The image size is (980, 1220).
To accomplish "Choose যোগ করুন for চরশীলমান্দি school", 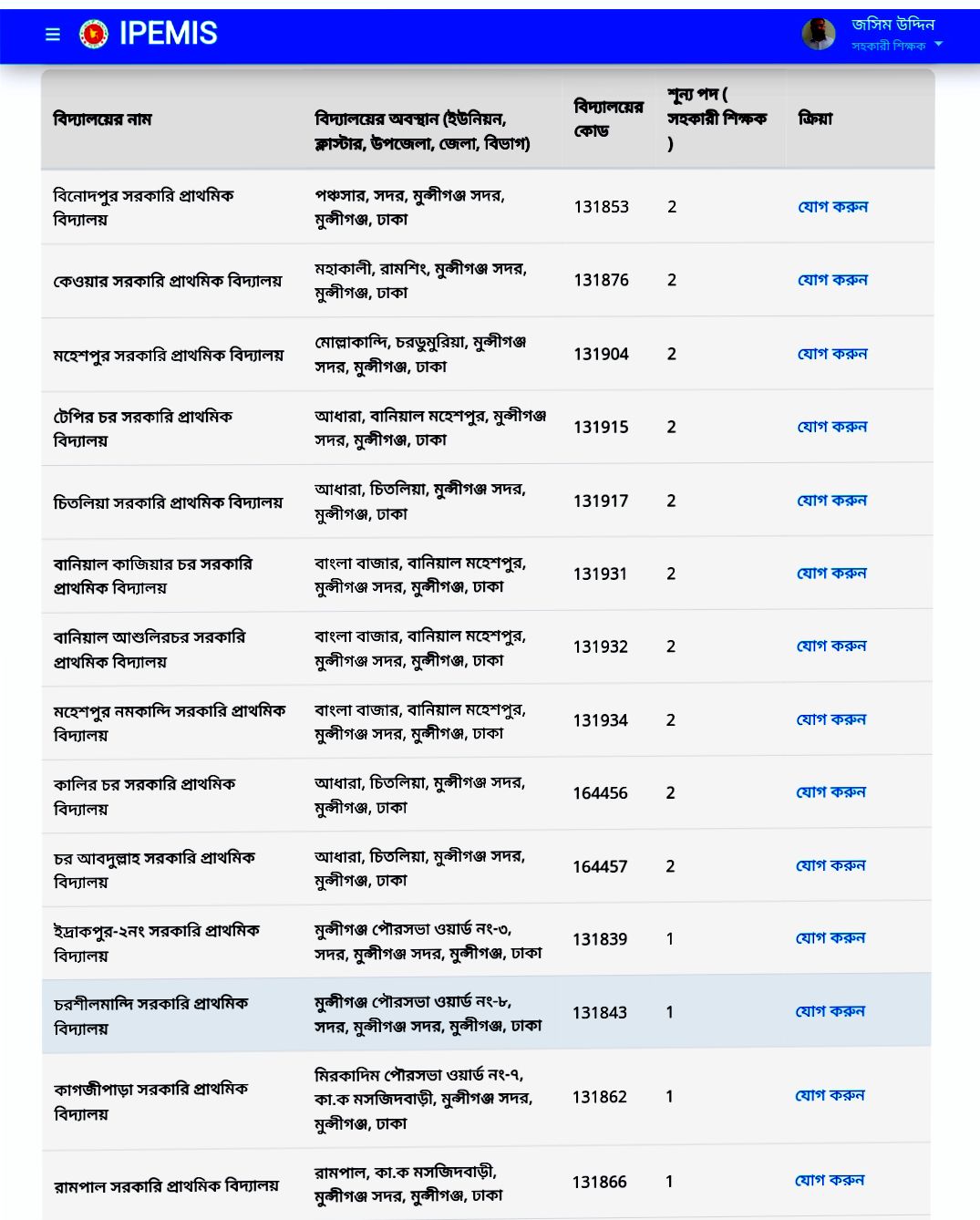I will 830,1011.
